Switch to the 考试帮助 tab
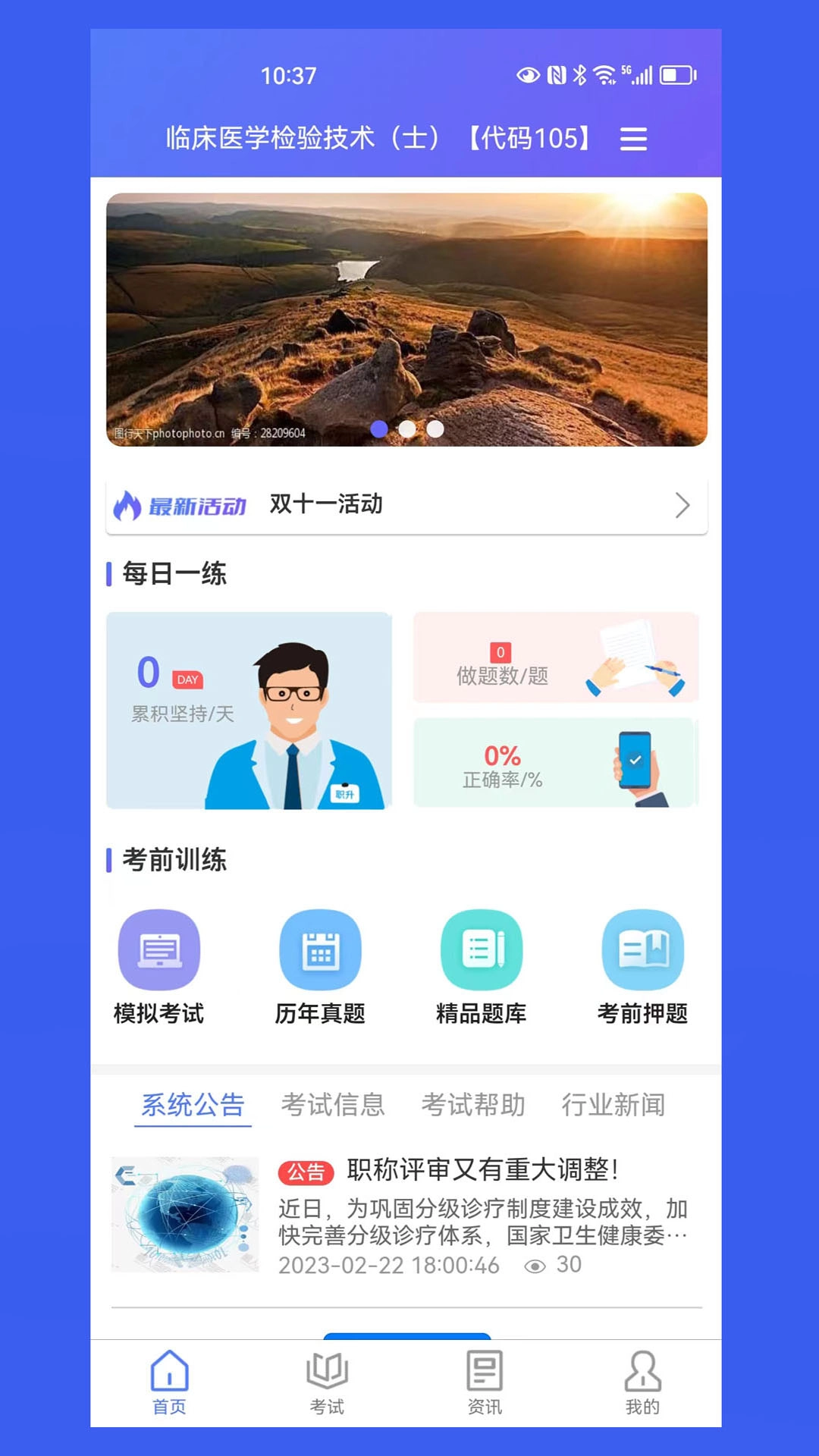Viewport: 819px width, 1456px height. [473, 1105]
